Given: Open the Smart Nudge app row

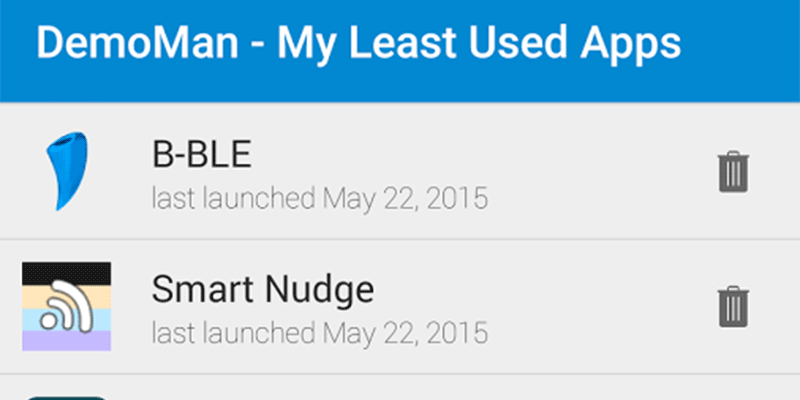Looking at the screenshot, I should 320,306.
